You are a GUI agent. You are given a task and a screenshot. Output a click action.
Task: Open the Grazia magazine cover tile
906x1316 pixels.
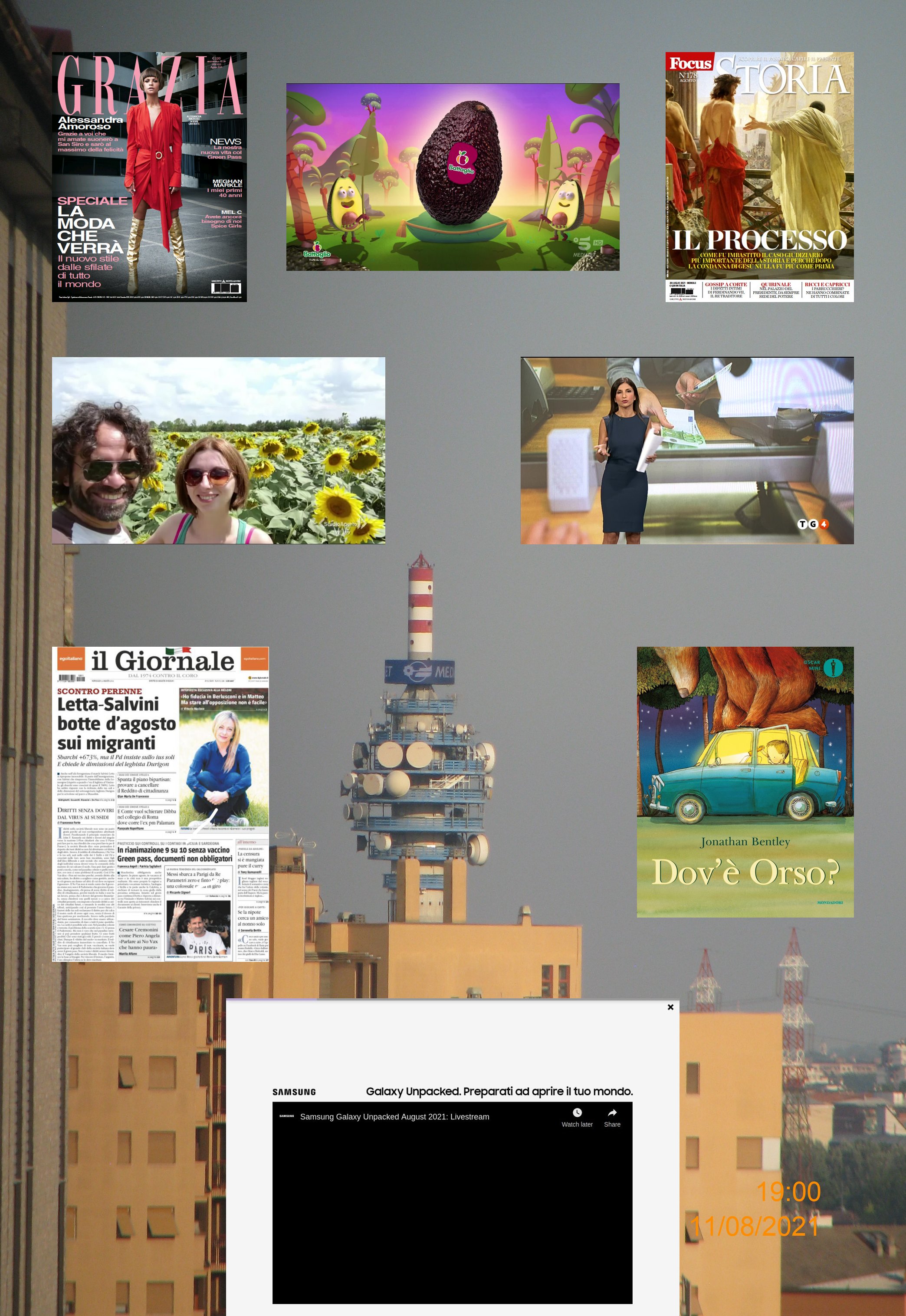pyautogui.click(x=149, y=177)
